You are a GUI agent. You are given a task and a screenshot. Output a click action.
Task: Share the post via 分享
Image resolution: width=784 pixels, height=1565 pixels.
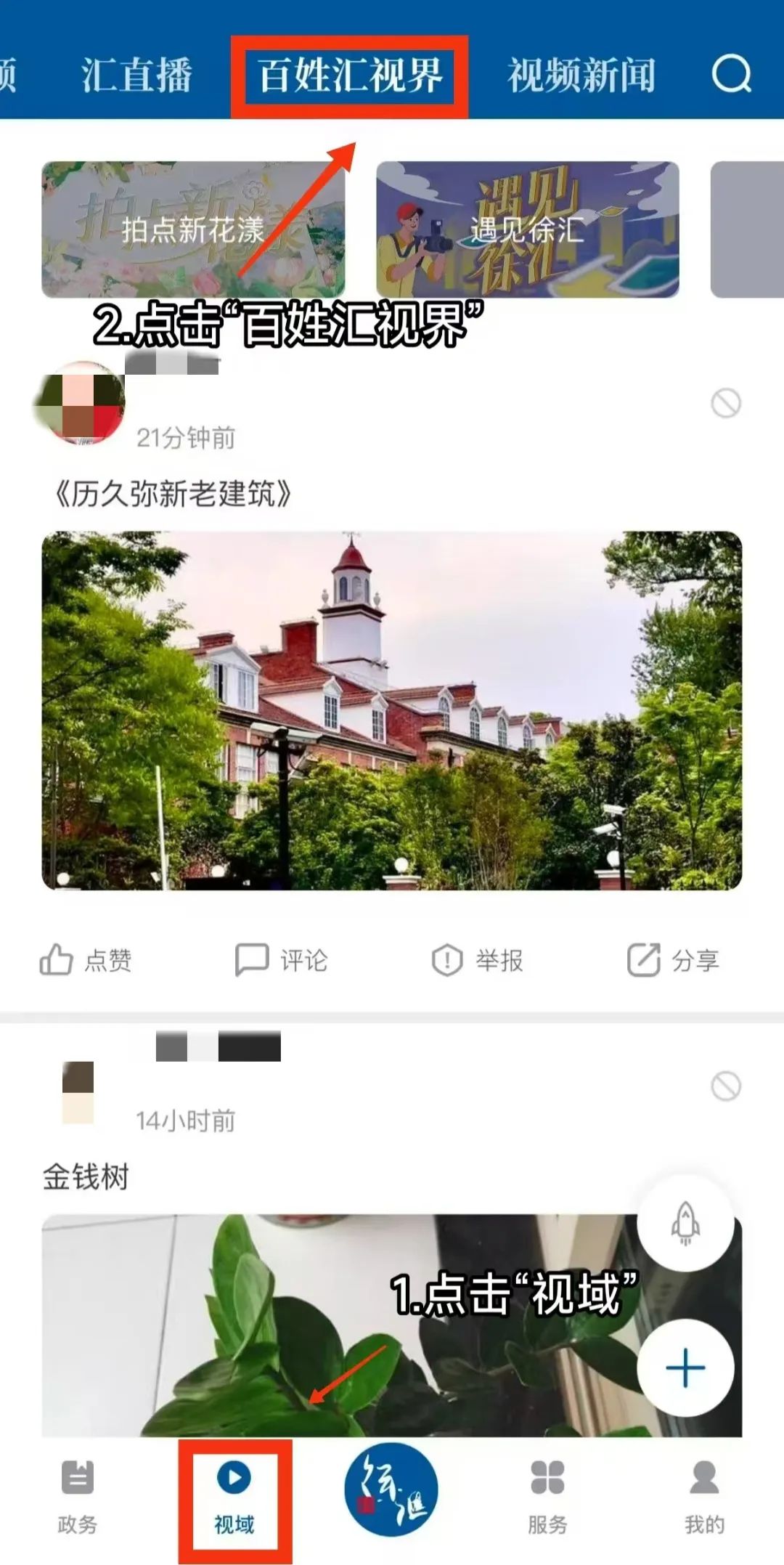pyautogui.click(x=674, y=960)
